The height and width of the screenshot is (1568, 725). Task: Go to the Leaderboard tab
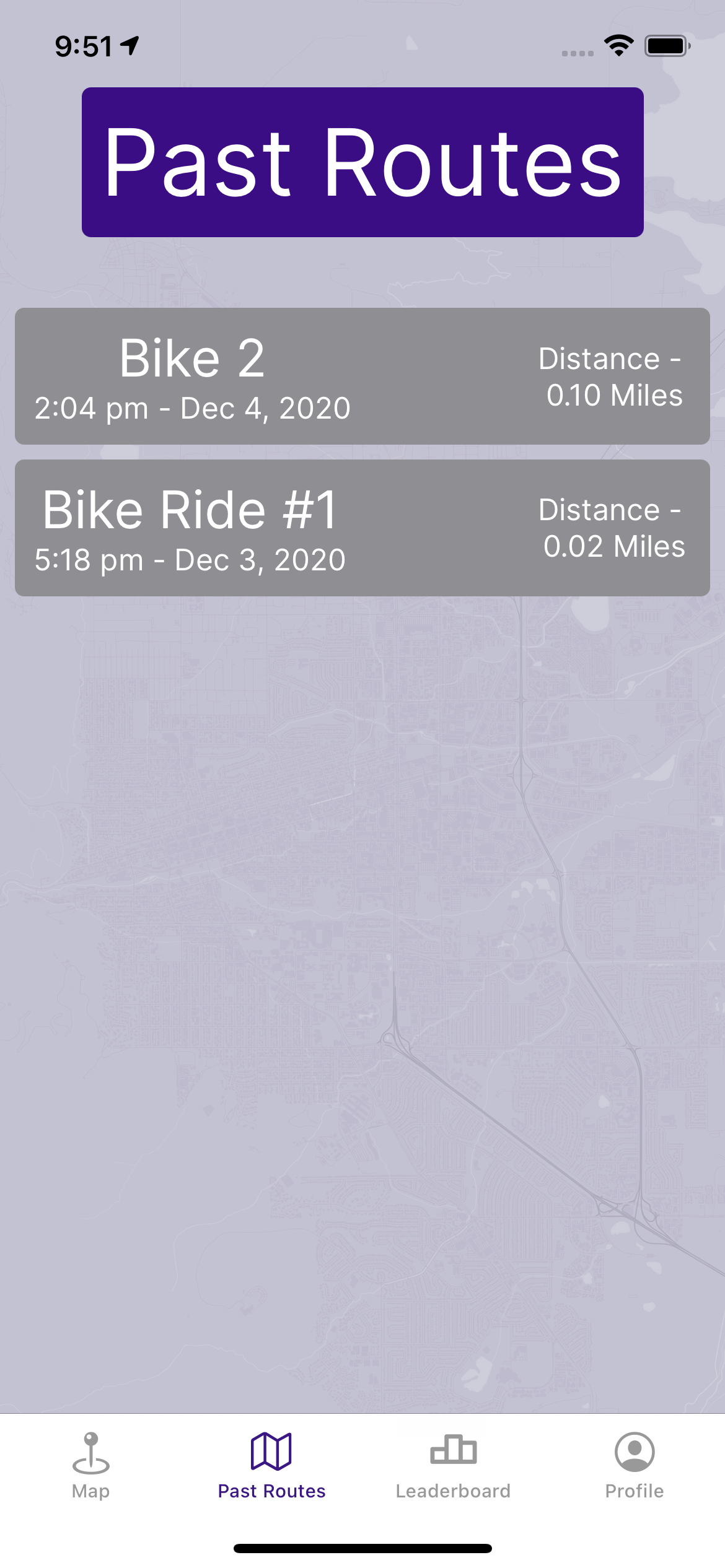click(x=453, y=1465)
